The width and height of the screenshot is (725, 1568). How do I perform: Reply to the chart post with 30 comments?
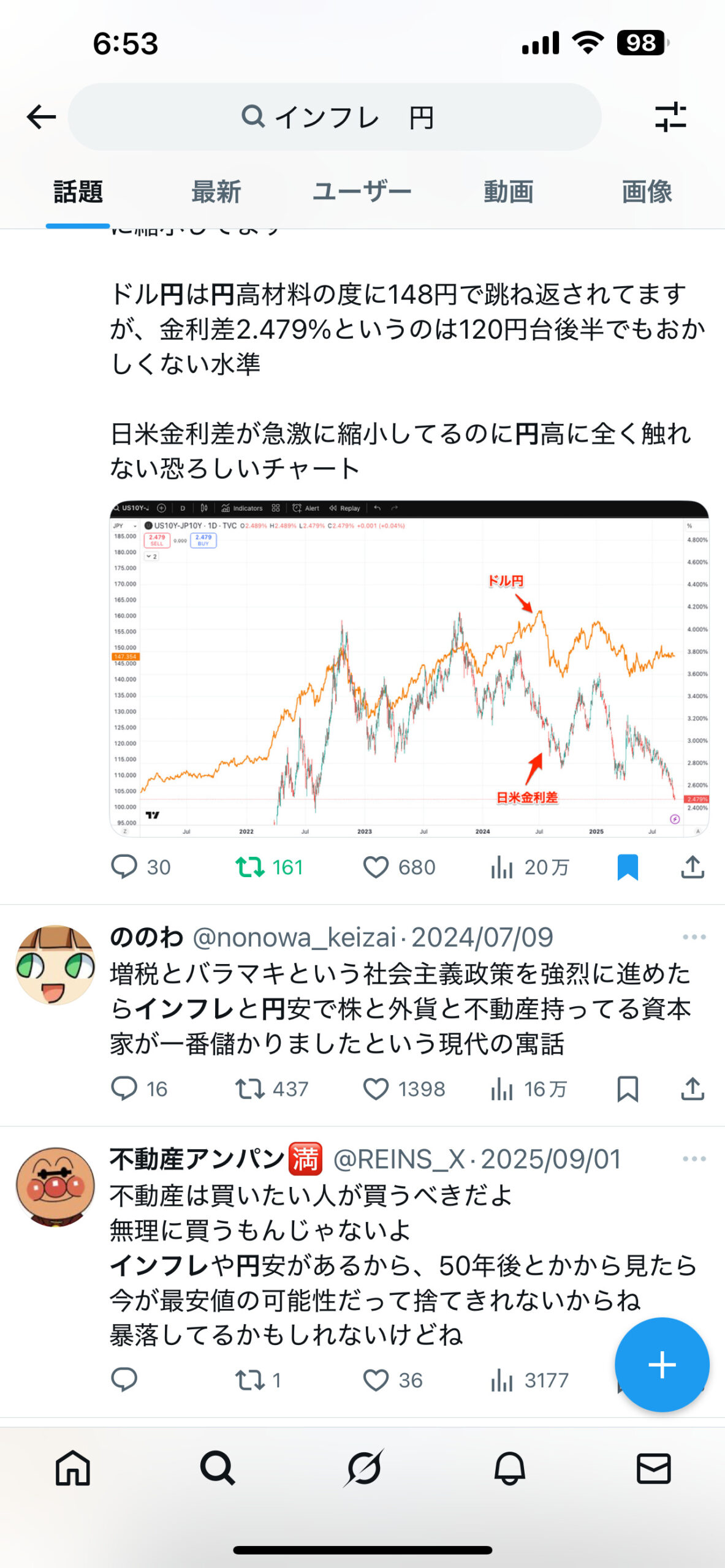(124, 867)
